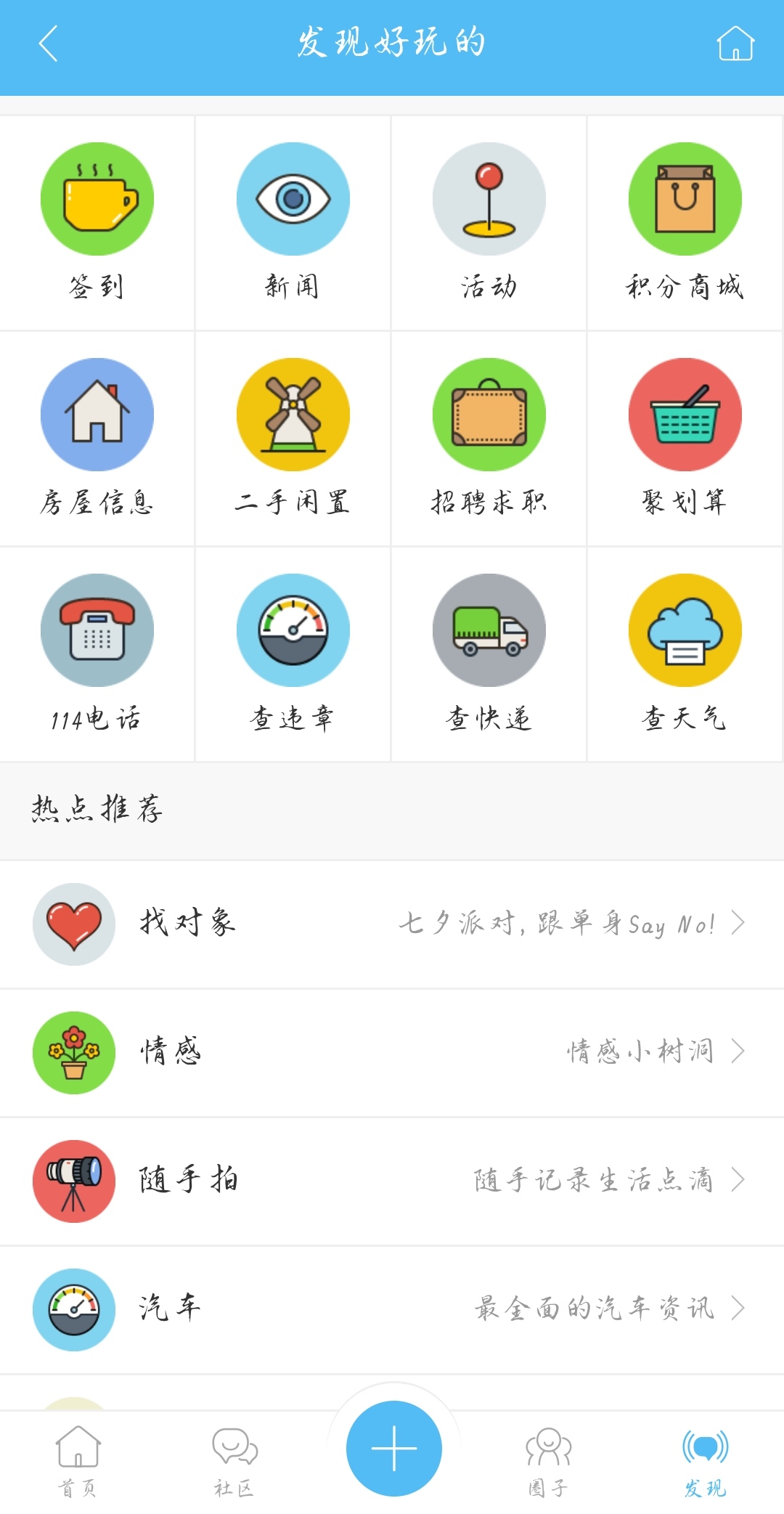Expand the 随手拍 recommendation row
Image resolution: width=784 pixels, height=1514 pixels.
pos(392,1180)
